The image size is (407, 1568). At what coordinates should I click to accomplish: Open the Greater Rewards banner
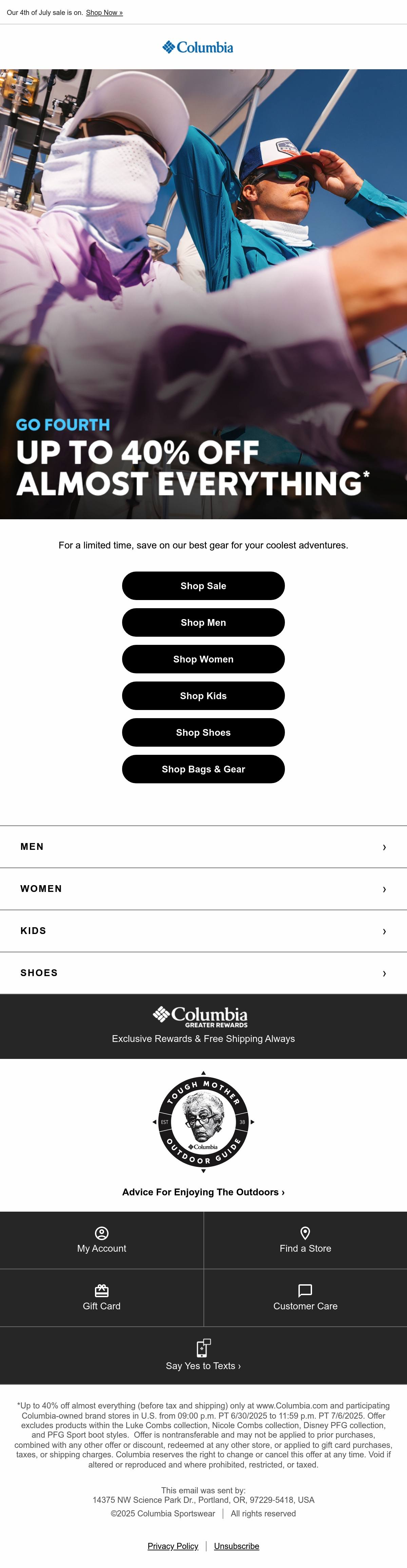pyautogui.click(x=203, y=1026)
